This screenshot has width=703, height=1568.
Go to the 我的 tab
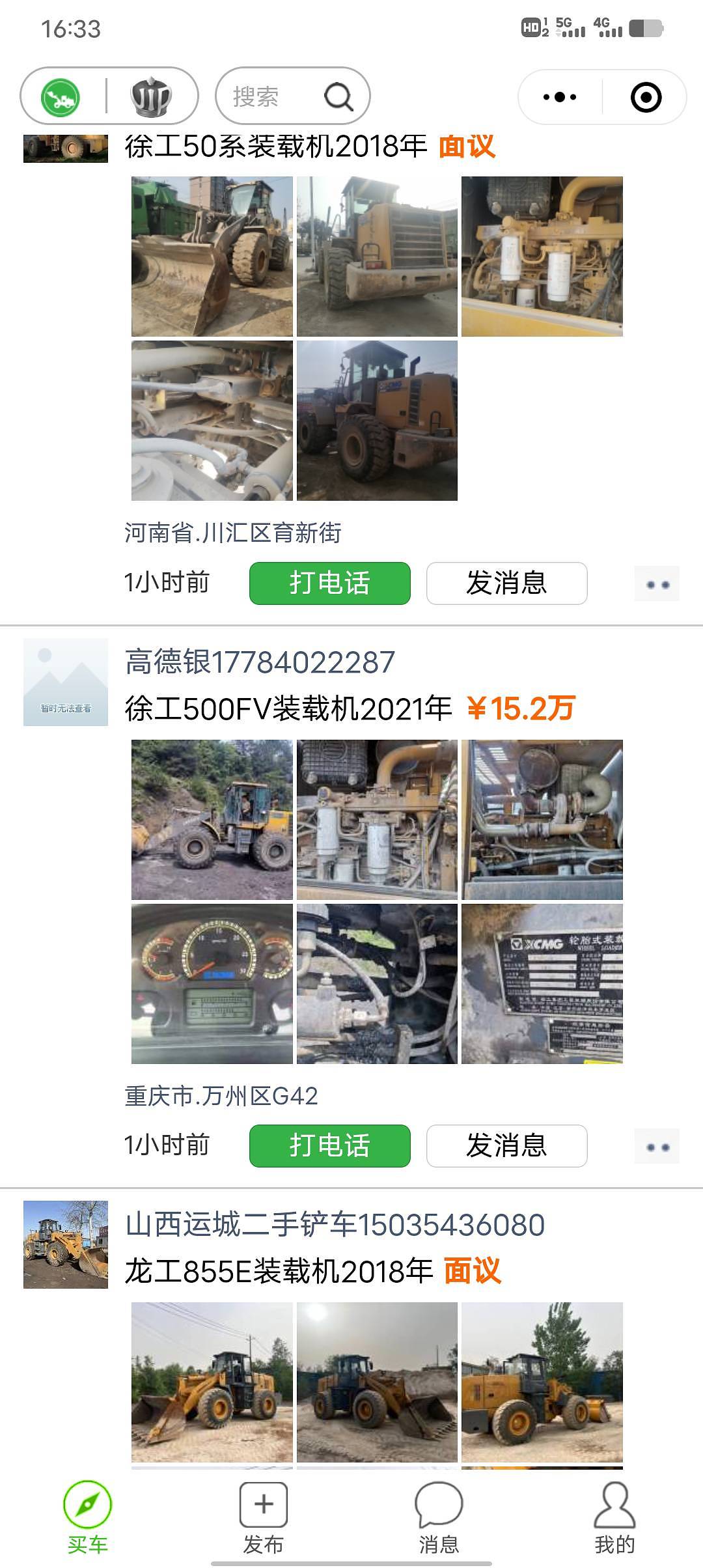tap(614, 1517)
